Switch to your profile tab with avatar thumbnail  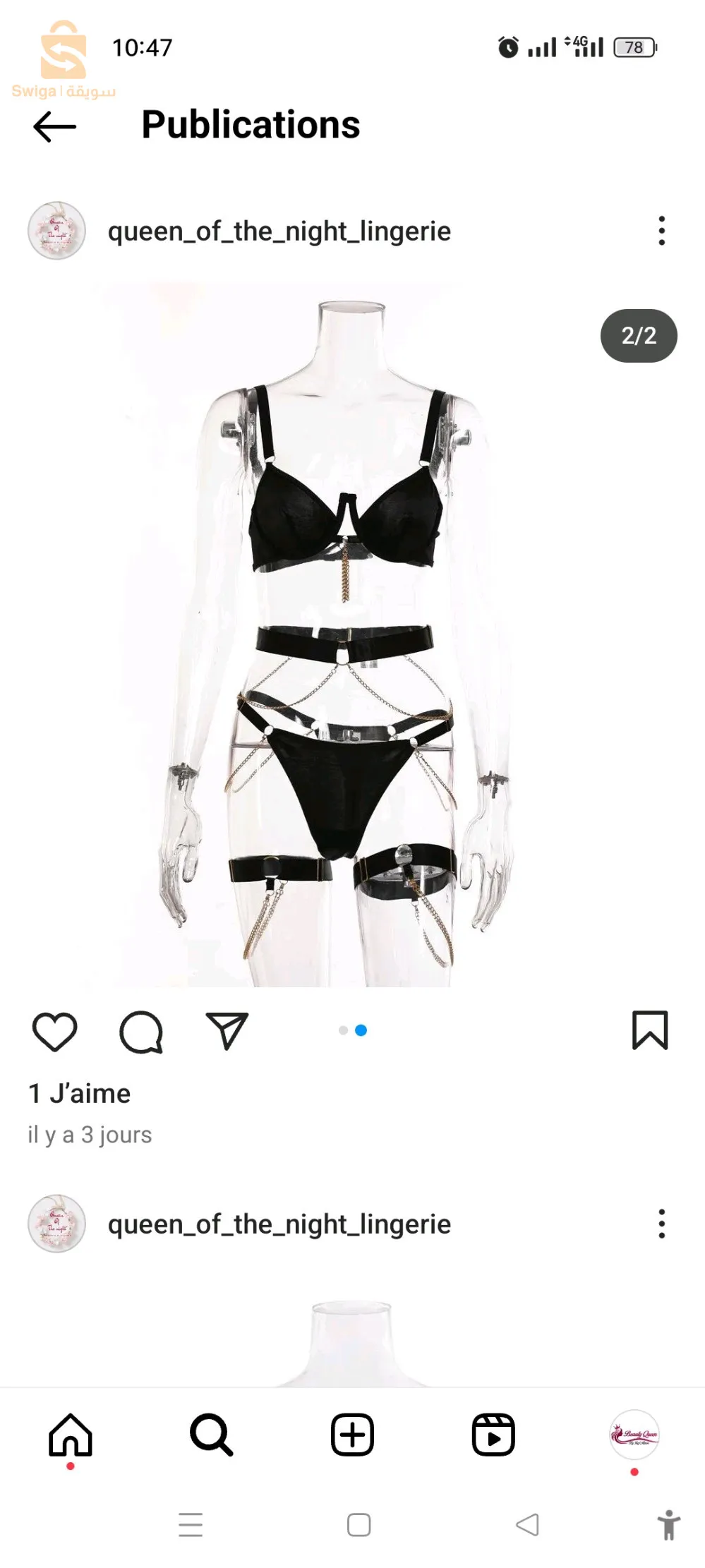coord(634,1435)
